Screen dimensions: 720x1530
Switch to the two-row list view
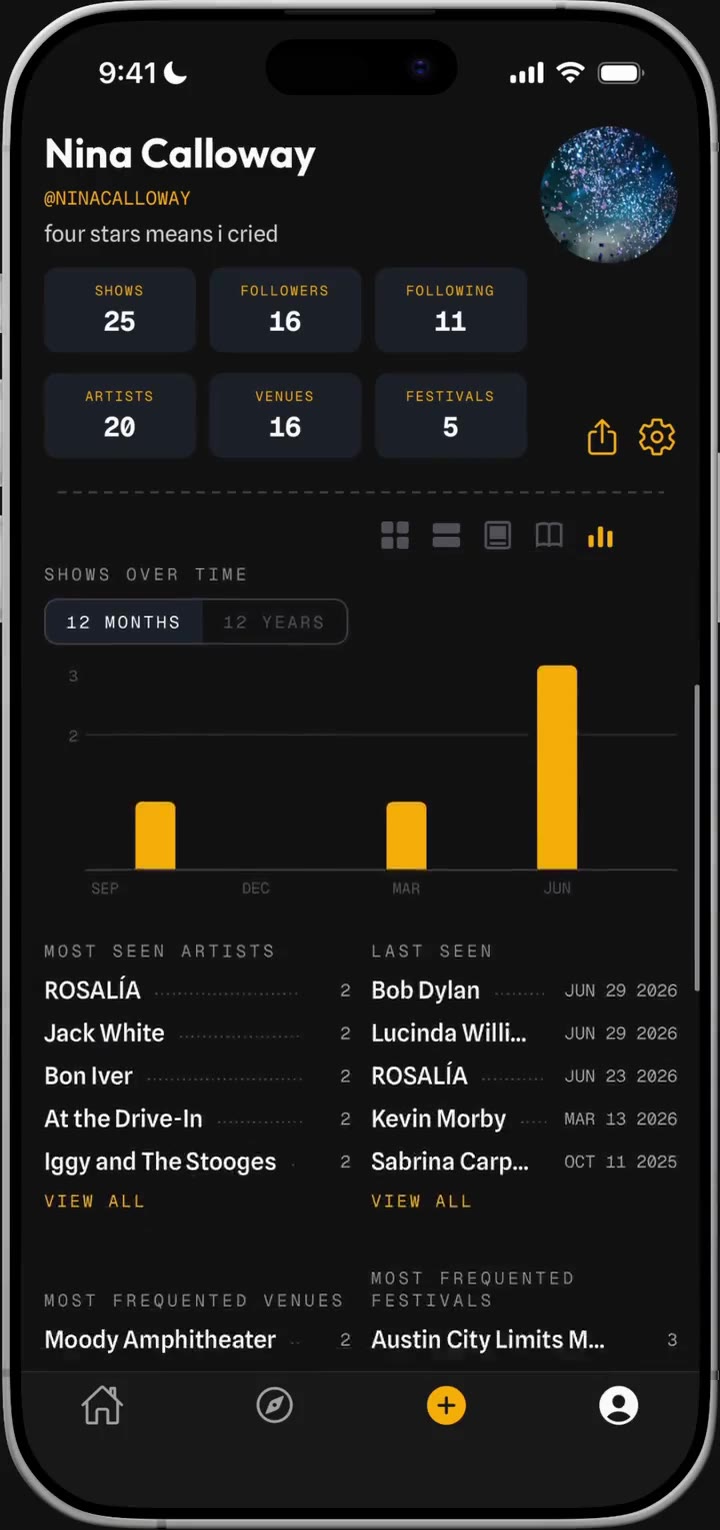[446, 536]
